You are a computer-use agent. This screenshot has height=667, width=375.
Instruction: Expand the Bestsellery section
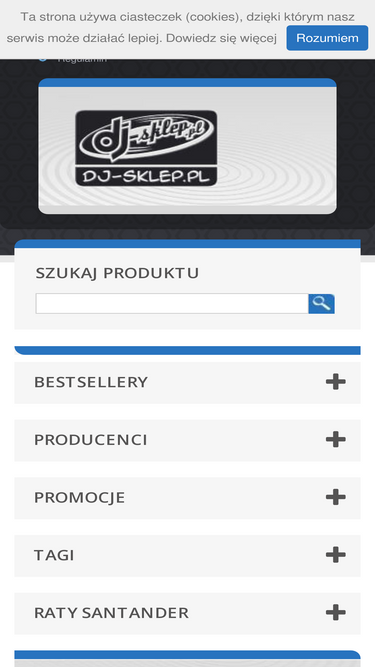point(188,382)
